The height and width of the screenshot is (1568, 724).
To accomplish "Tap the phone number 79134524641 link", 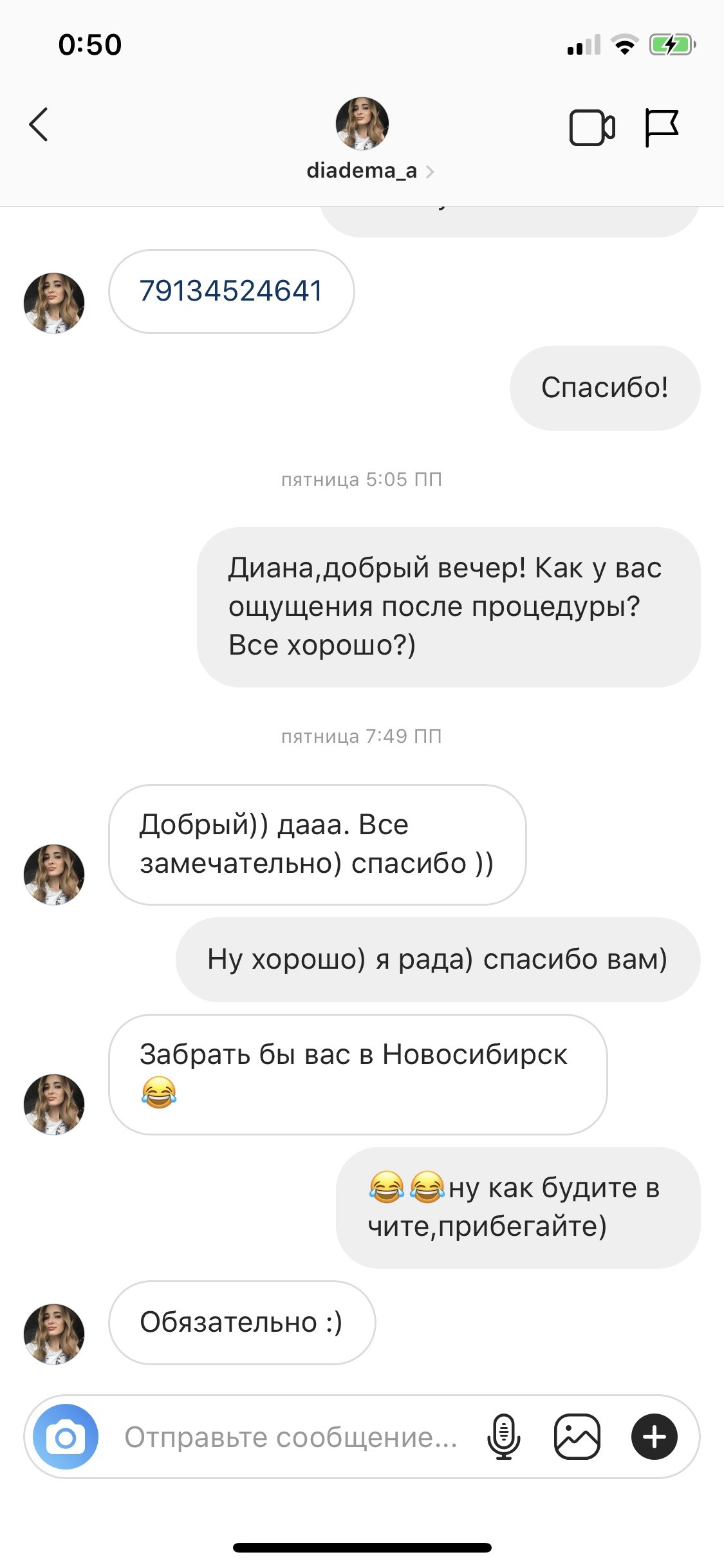I will click(x=230, y=291).
